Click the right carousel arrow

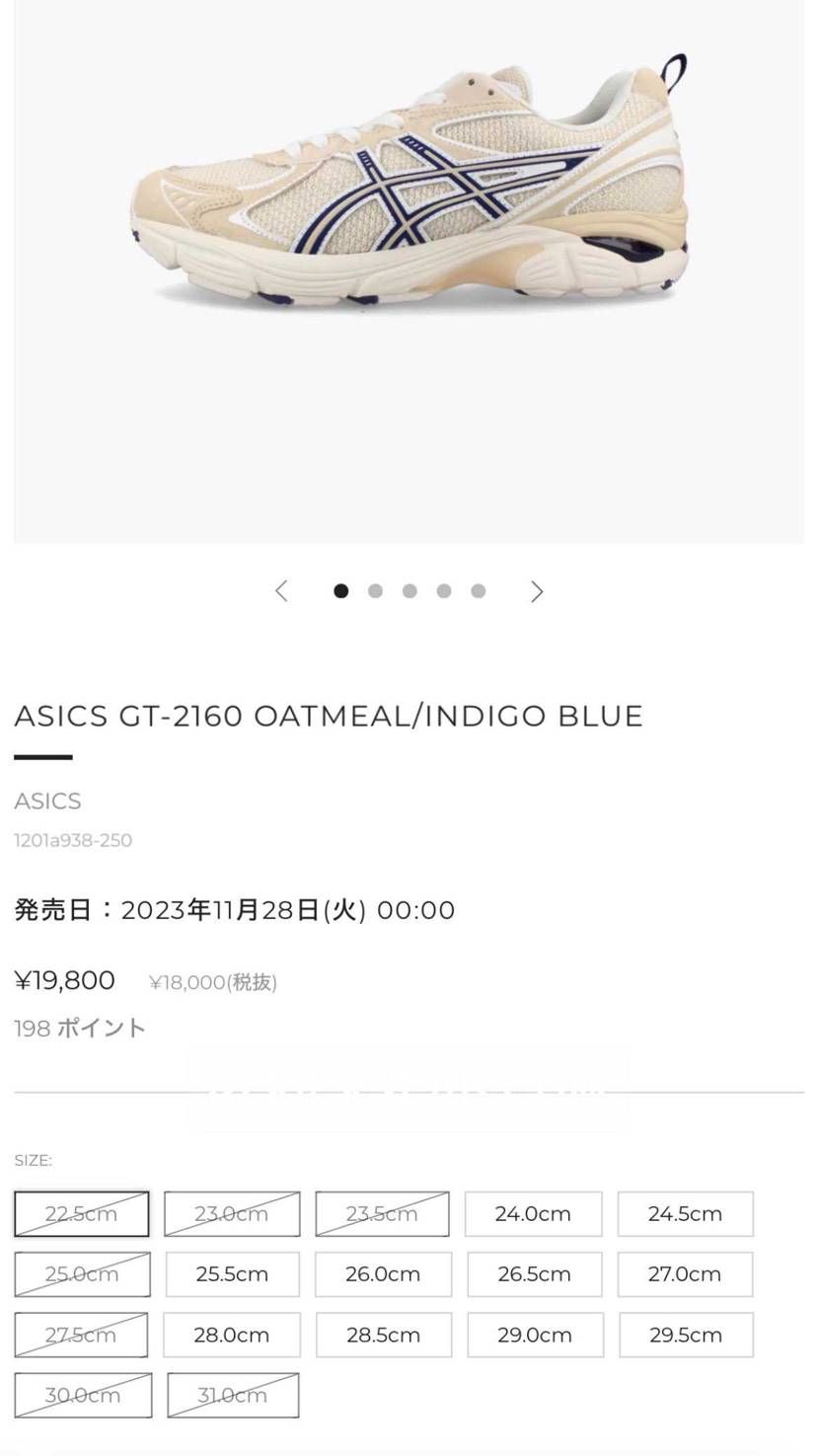[537, 590]
